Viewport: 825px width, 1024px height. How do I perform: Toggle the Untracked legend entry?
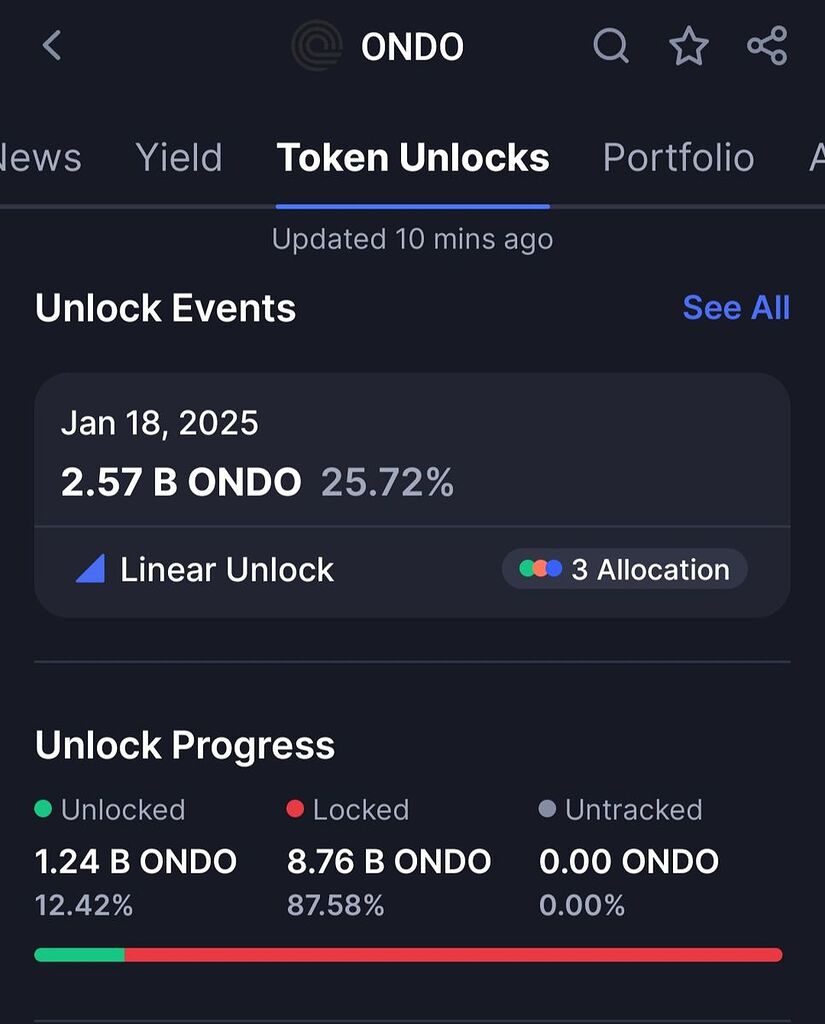tap(621, 809)
